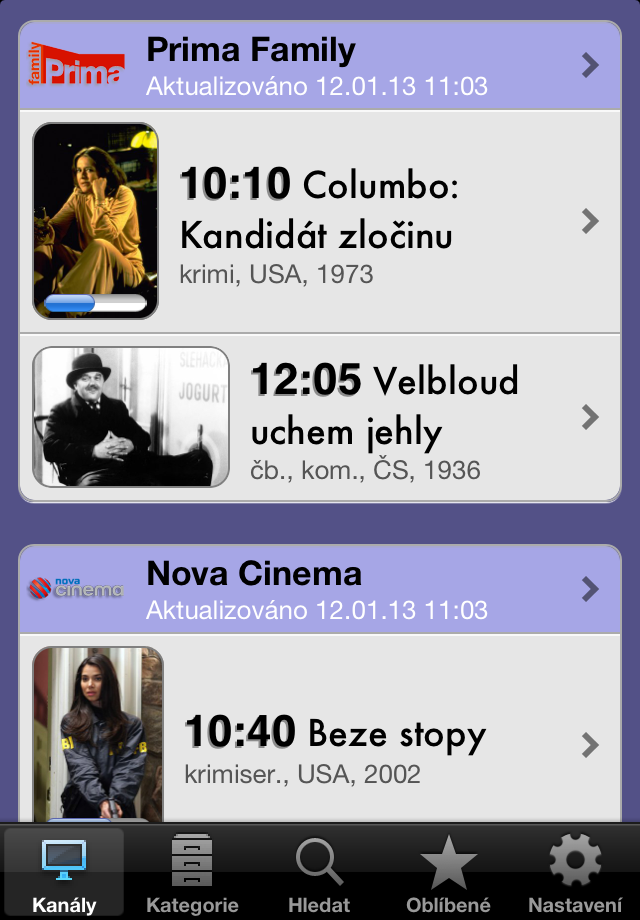Open the Prima Family channel header
The width and height of the screenshot is (640, 920).
320,66
